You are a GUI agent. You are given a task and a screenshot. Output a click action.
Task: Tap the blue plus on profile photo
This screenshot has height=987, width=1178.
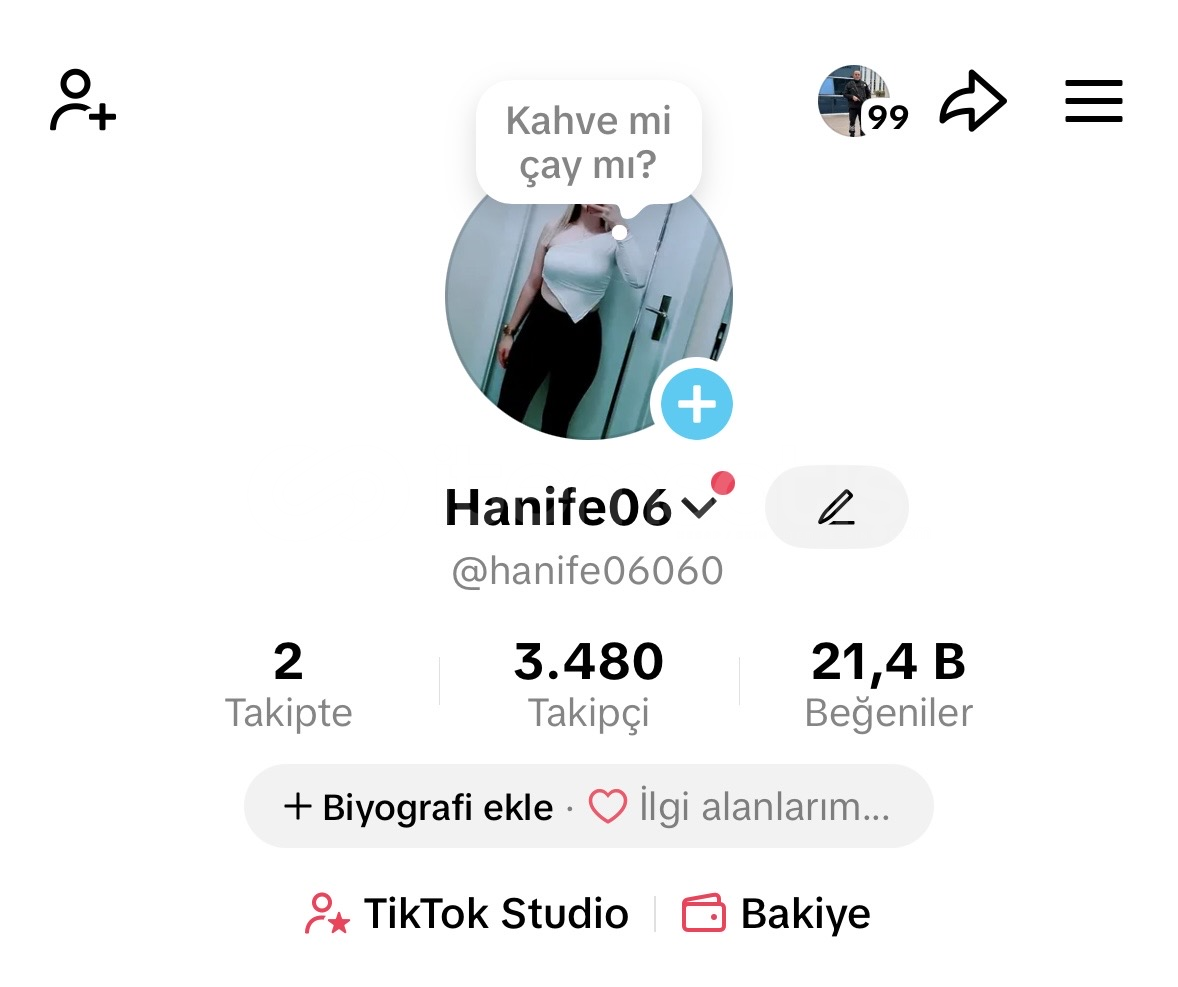696,404
